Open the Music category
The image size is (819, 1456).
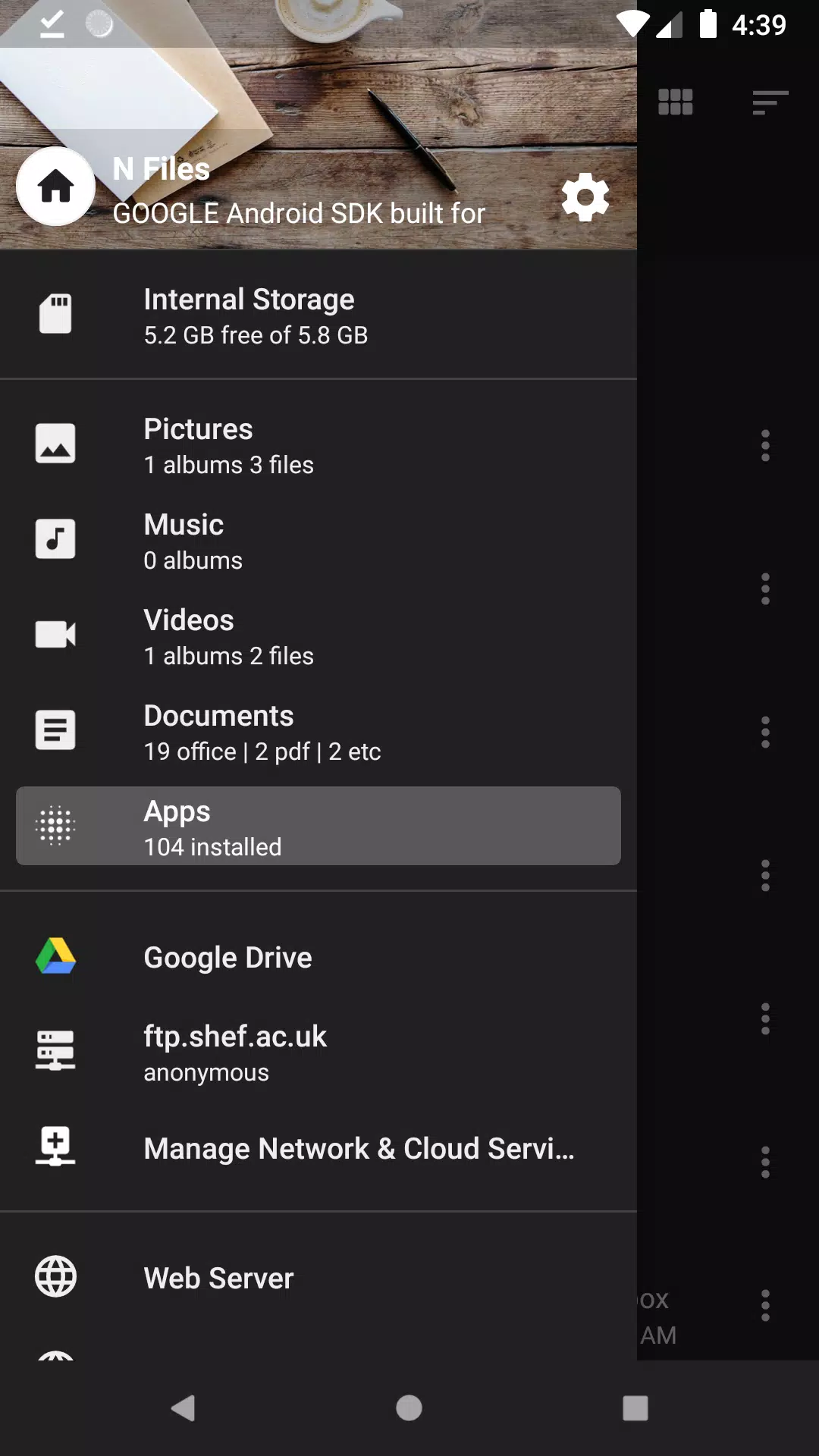click(318, 541)
